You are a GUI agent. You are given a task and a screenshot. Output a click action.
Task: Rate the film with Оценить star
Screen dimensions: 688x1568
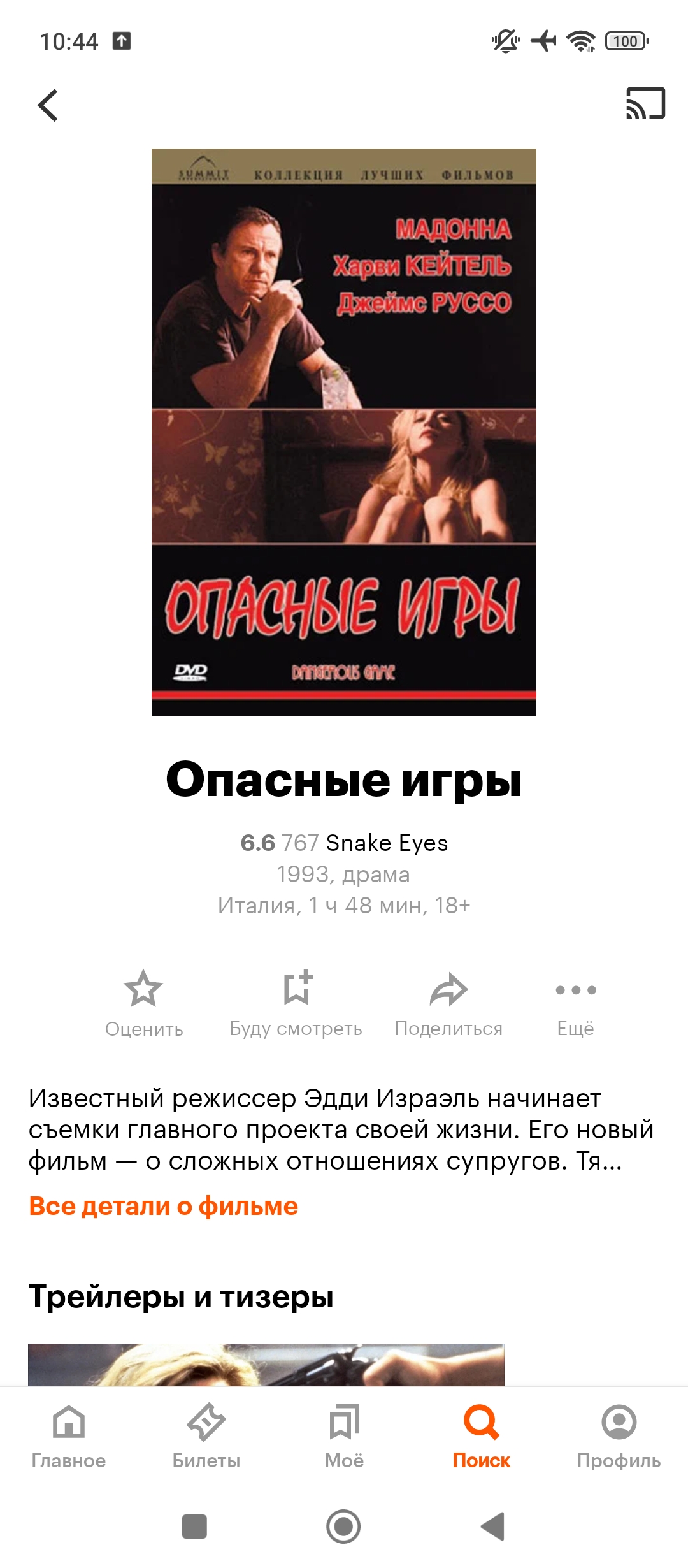point(143,1001)
